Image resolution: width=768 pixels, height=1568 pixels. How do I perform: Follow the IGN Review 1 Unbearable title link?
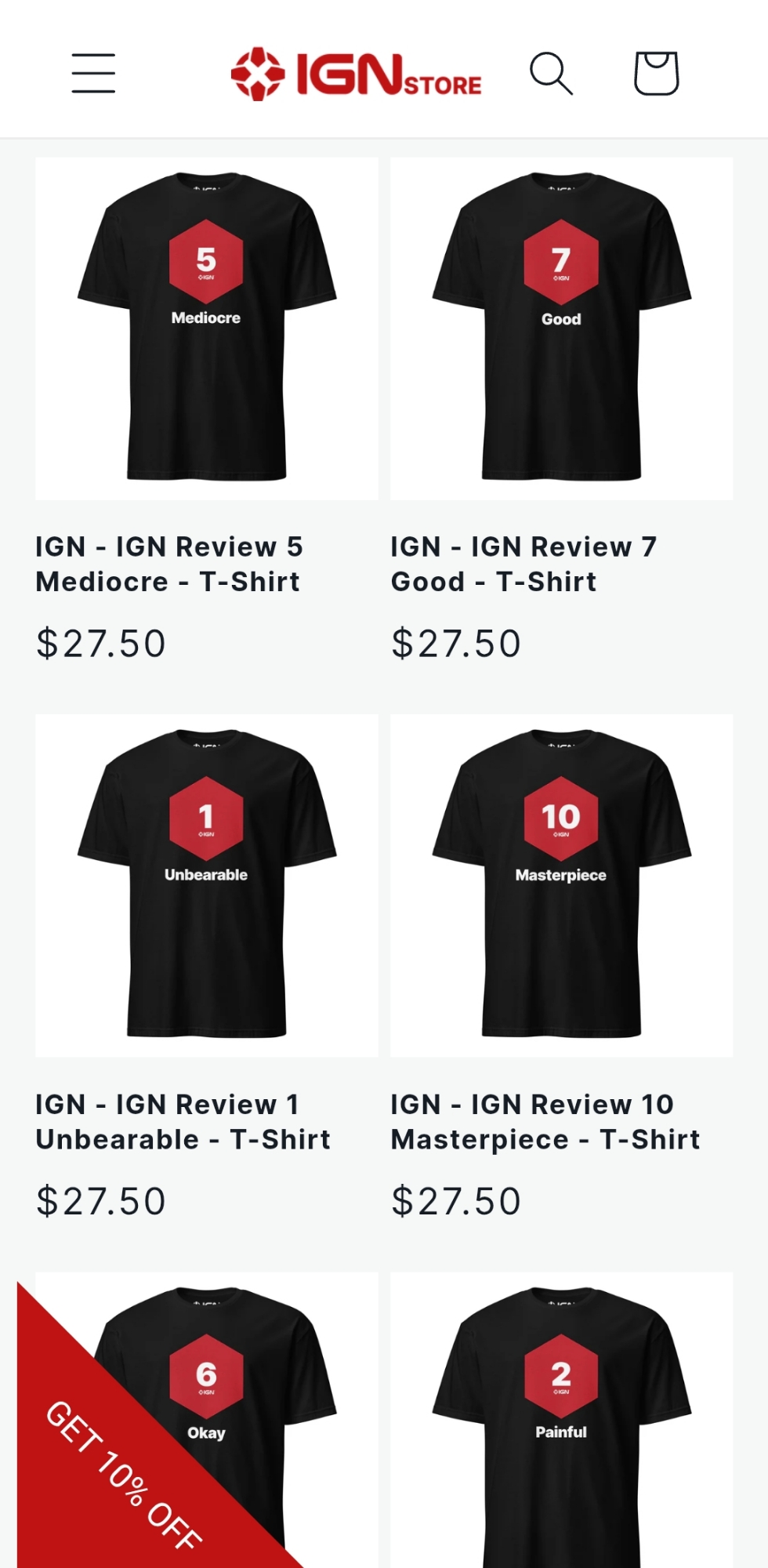tap(183, 1122)
